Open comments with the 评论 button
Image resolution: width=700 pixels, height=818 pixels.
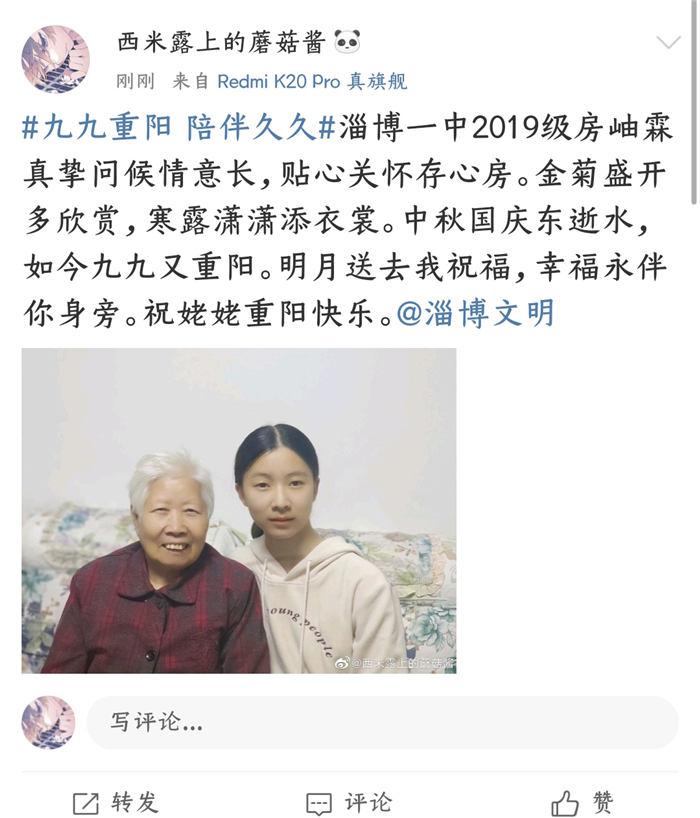[x=349, y=802]
